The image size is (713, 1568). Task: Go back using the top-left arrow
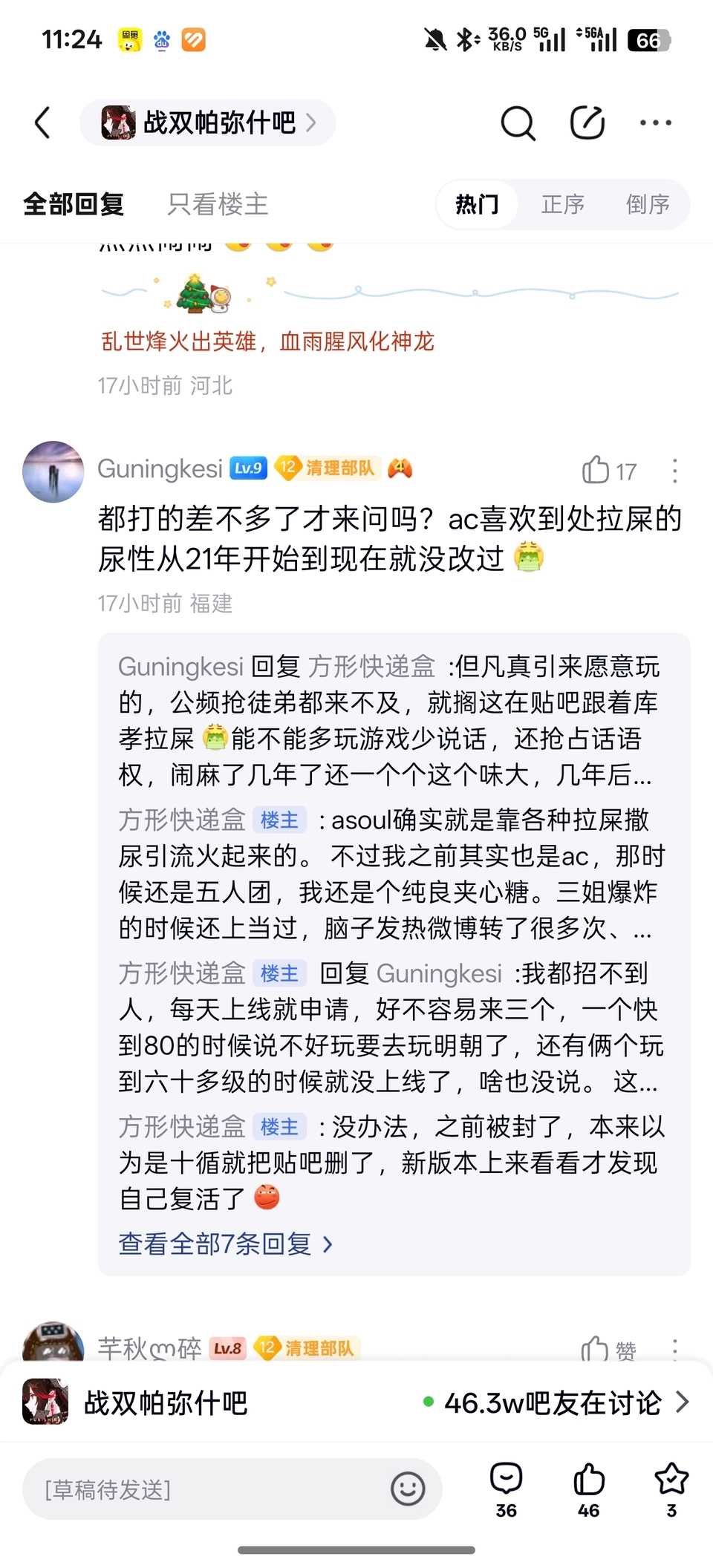coord(43,122)
